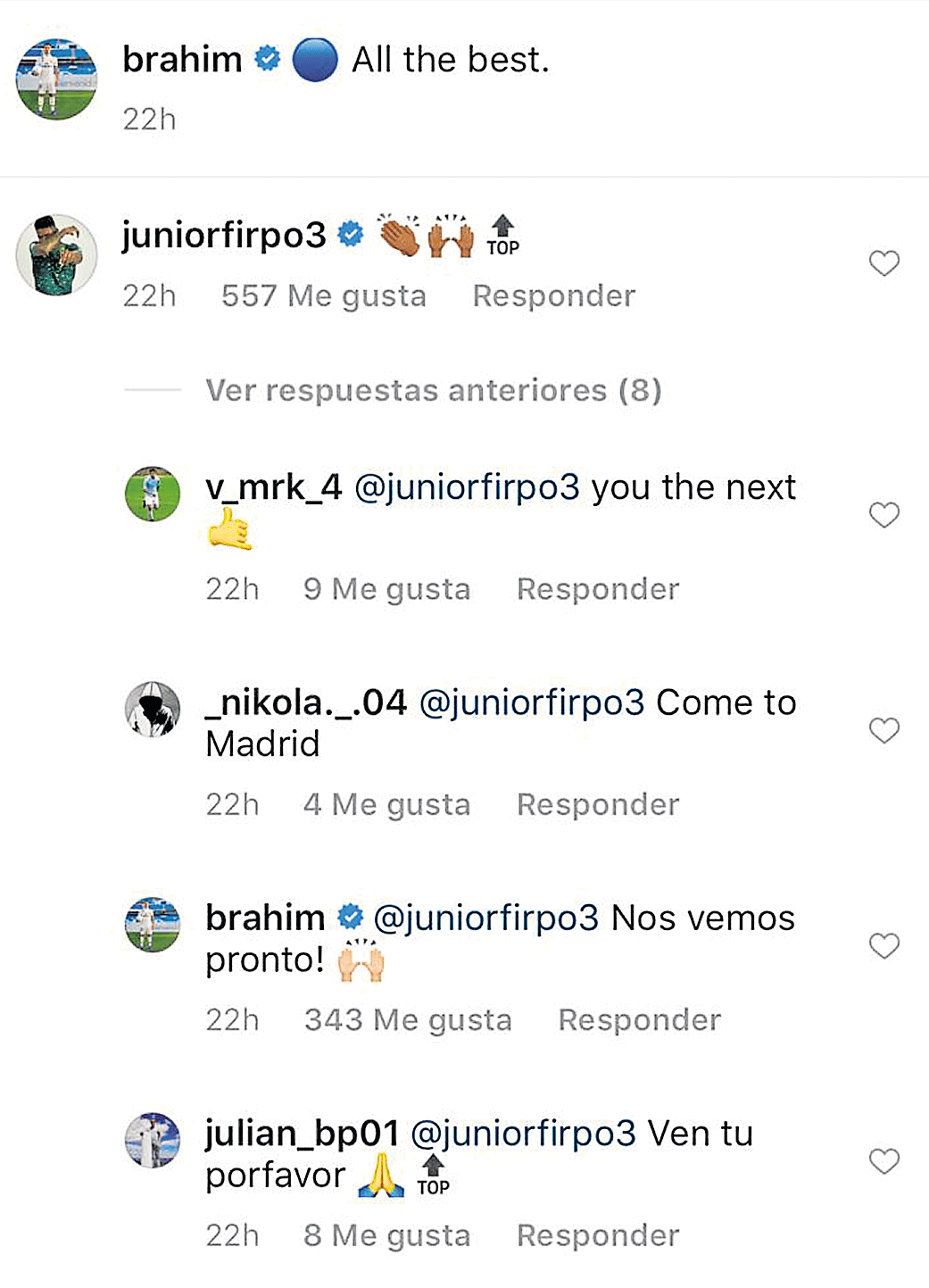Viewport: 929px width, 1288px height.
Task: Open _nikola._.04's profile avatar
Action: 153,710
